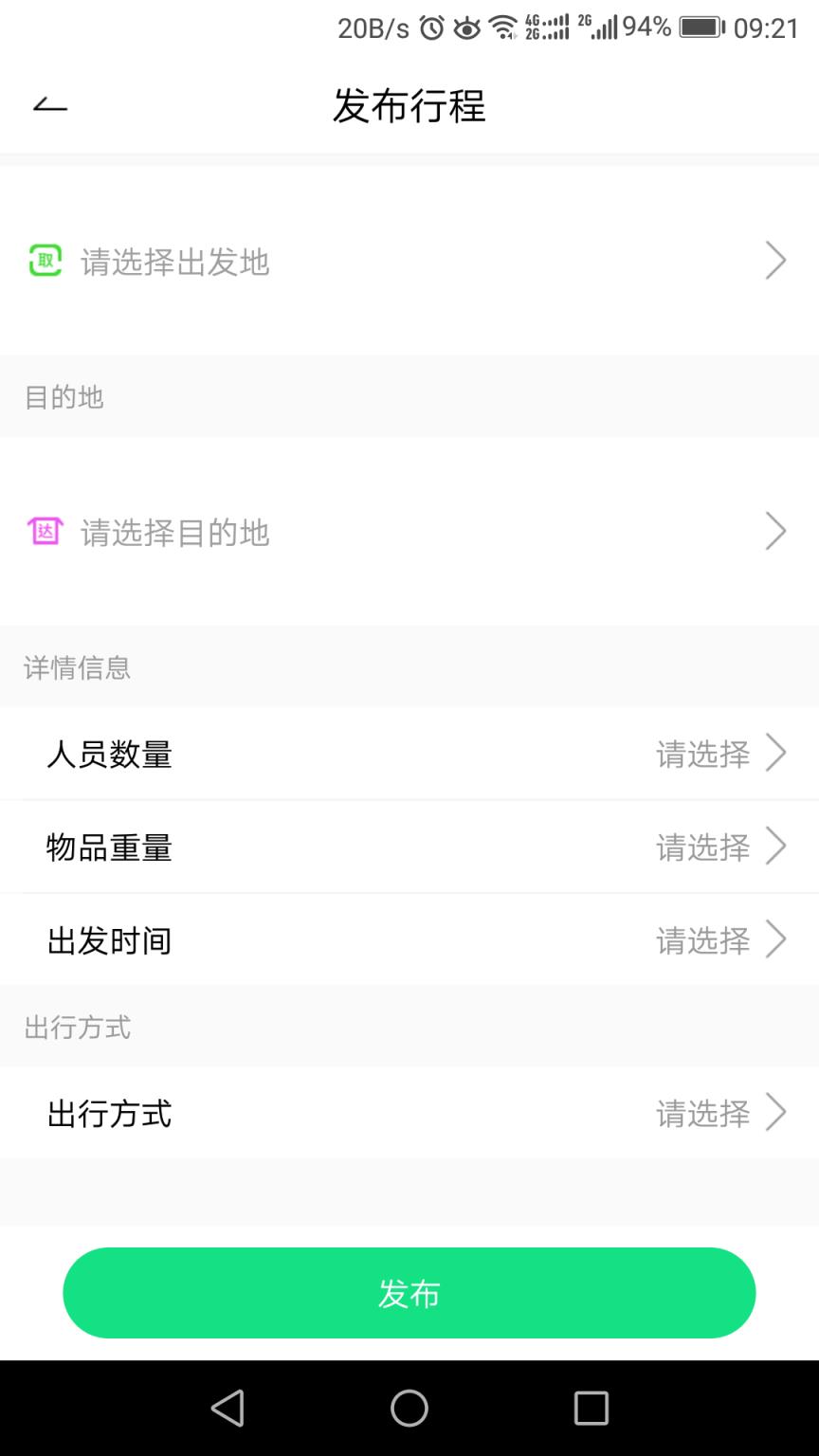Open the 物品重量 item weight picker
Image resolution: width=819 pixels, height=1456 pixels.
coord(408,846)
